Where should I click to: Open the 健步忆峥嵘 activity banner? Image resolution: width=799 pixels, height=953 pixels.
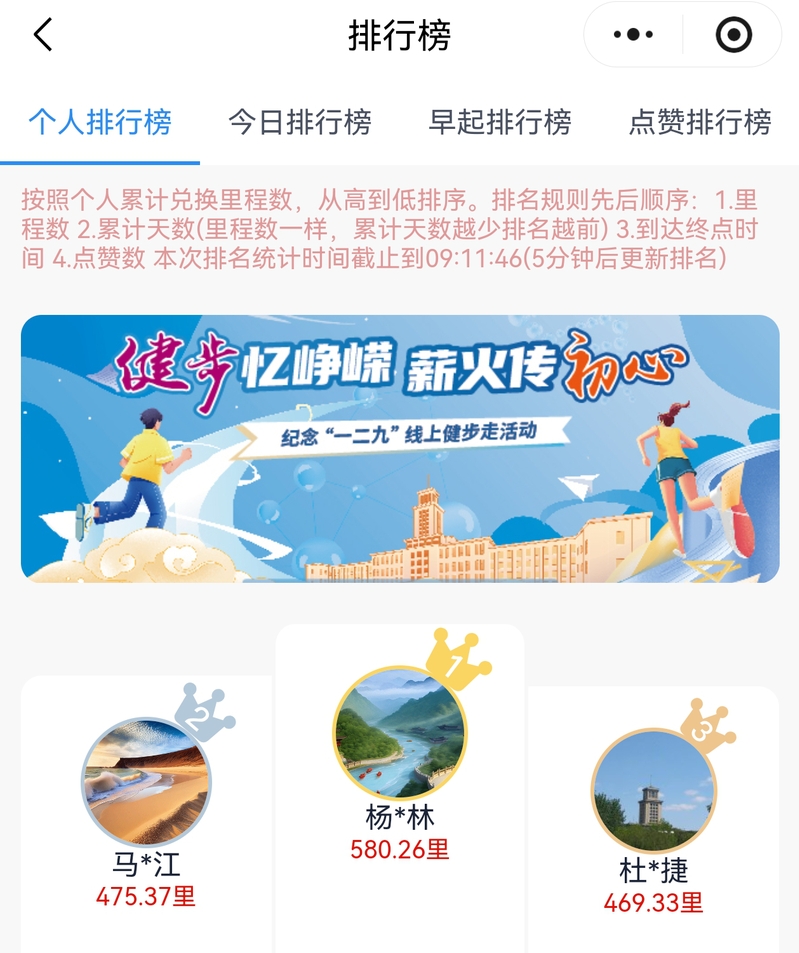(400, 449)
